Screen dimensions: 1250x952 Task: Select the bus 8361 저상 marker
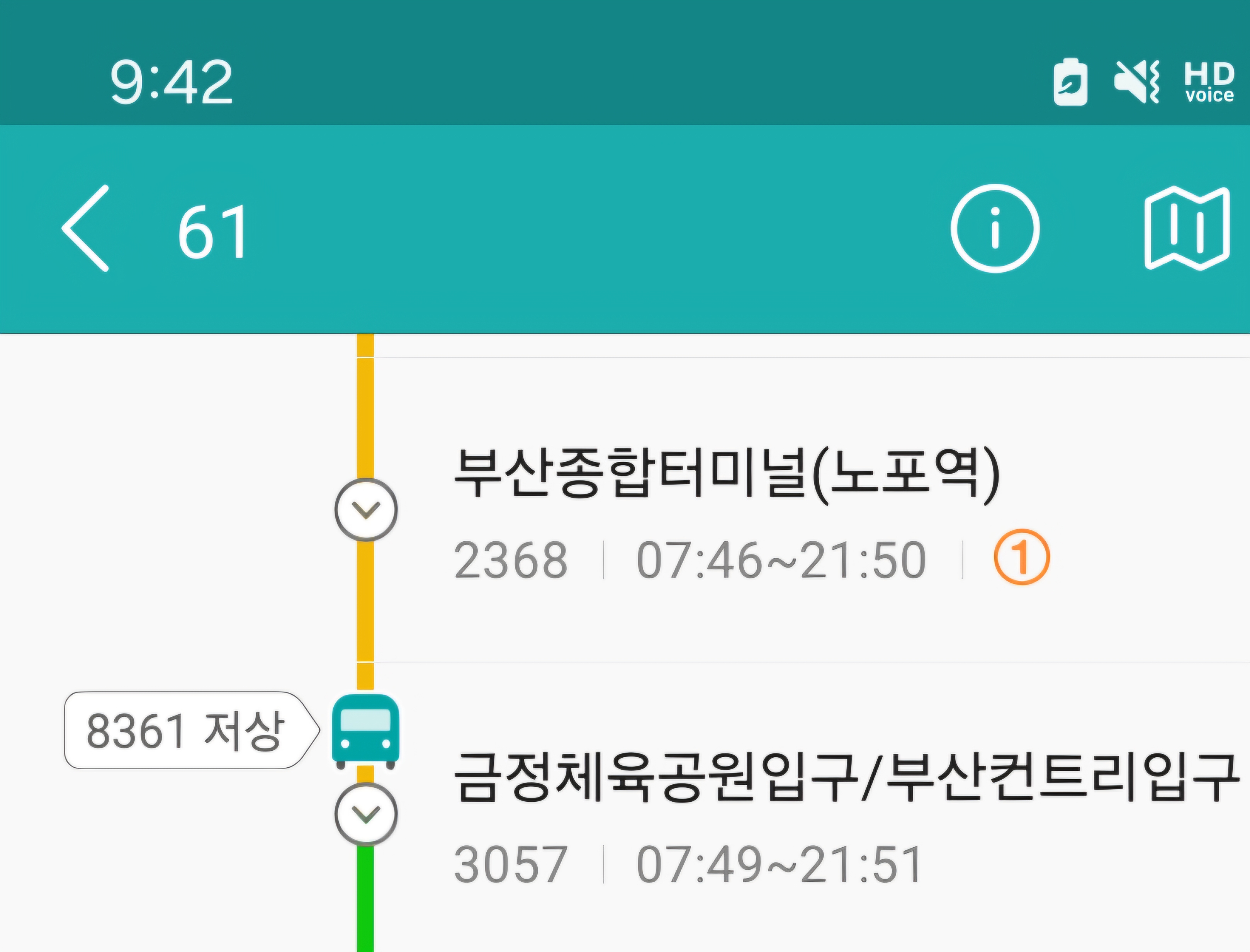tap(365, 731)
